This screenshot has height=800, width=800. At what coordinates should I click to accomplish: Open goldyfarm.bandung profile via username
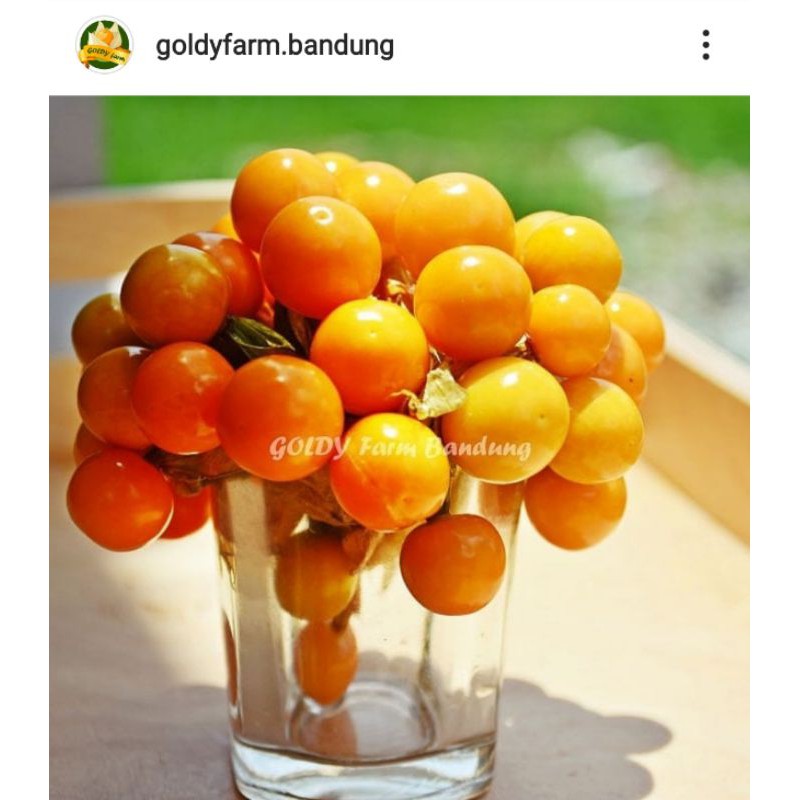coord(274,46)
